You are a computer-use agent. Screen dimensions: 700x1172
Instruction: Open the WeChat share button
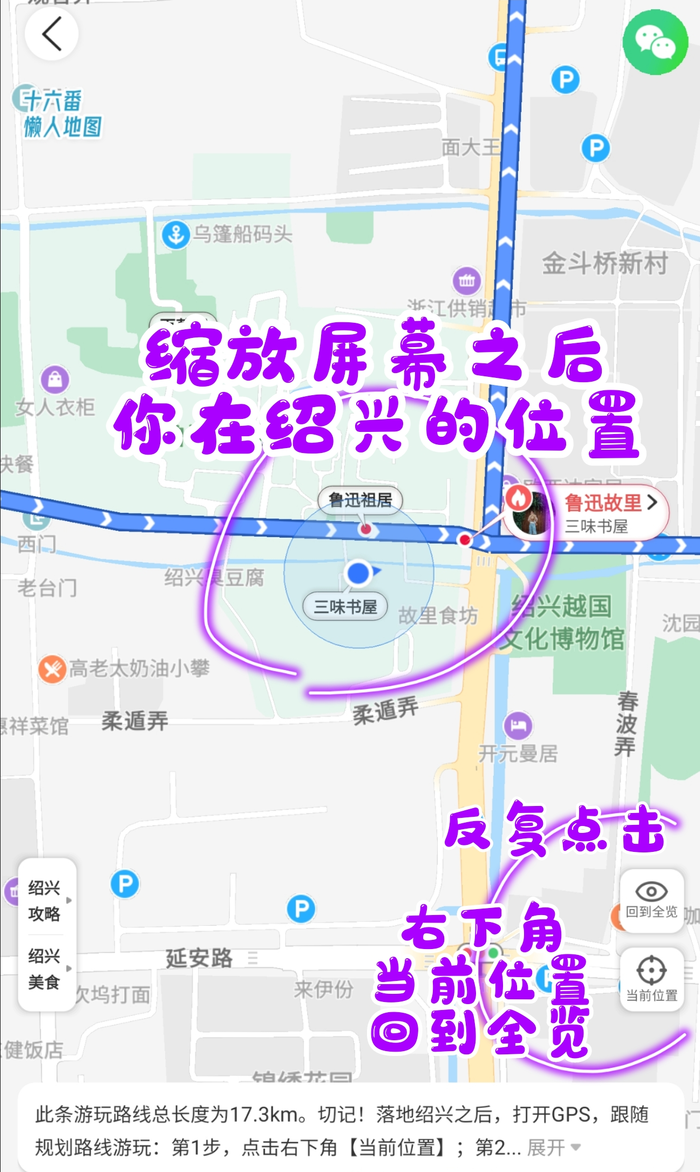[655, 42]
